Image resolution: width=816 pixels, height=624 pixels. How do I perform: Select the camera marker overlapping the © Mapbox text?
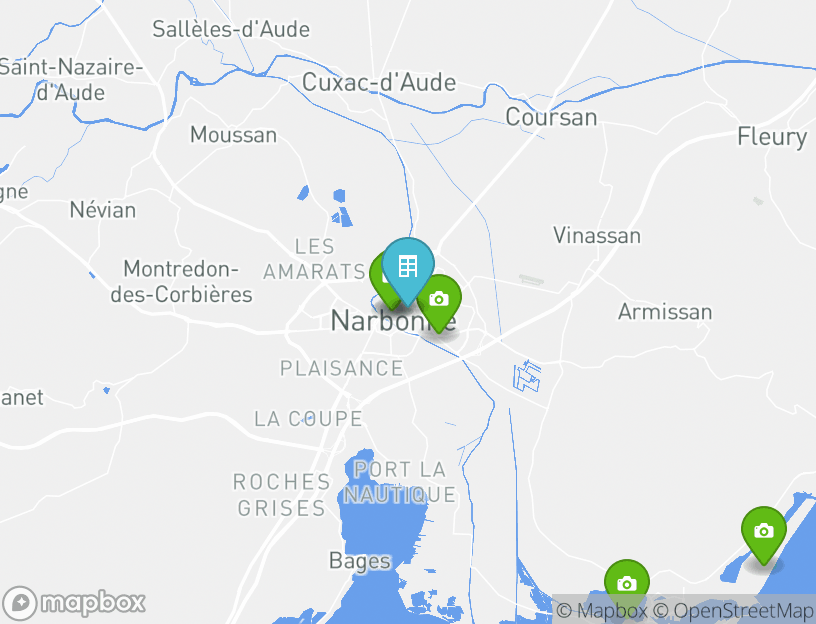[x=626, y=583]
